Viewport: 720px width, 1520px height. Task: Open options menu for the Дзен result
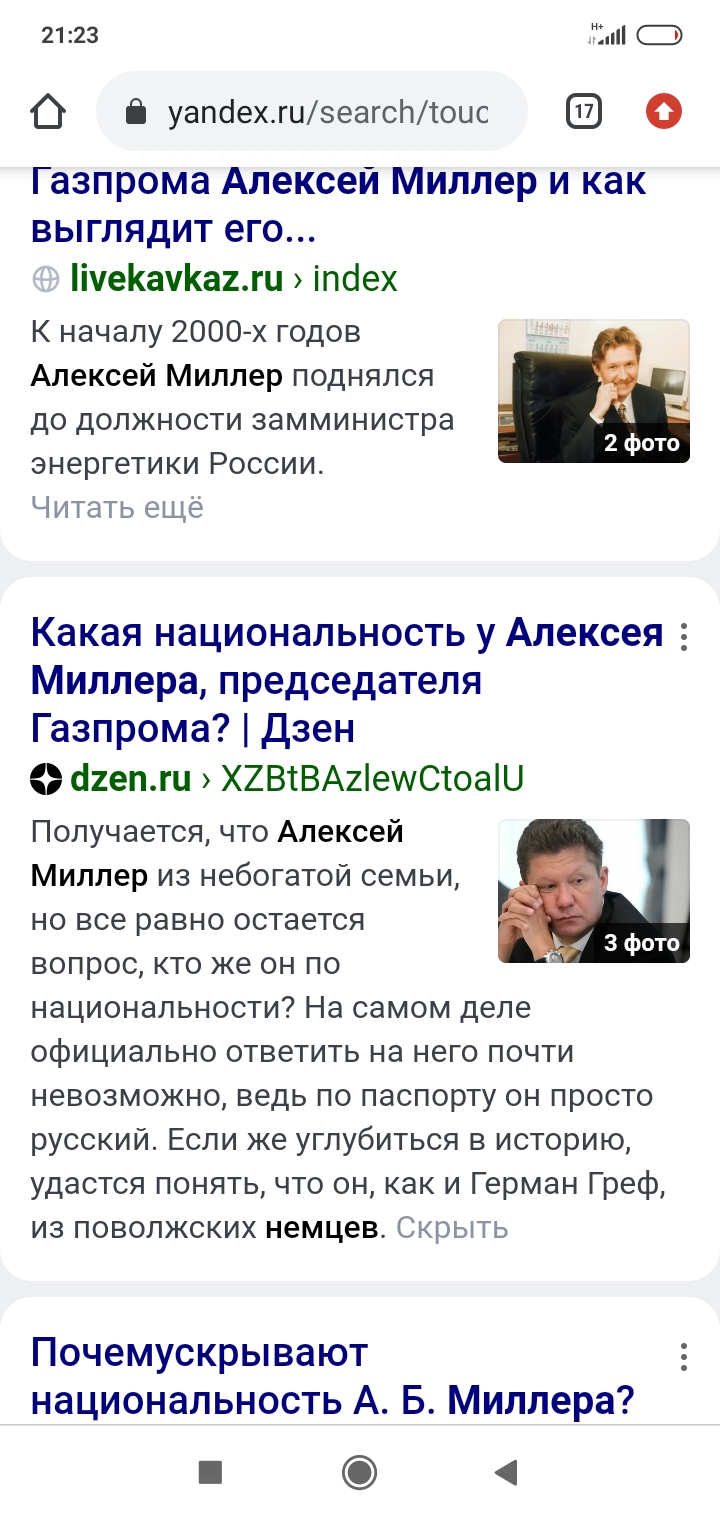click(x=684, y=637)
